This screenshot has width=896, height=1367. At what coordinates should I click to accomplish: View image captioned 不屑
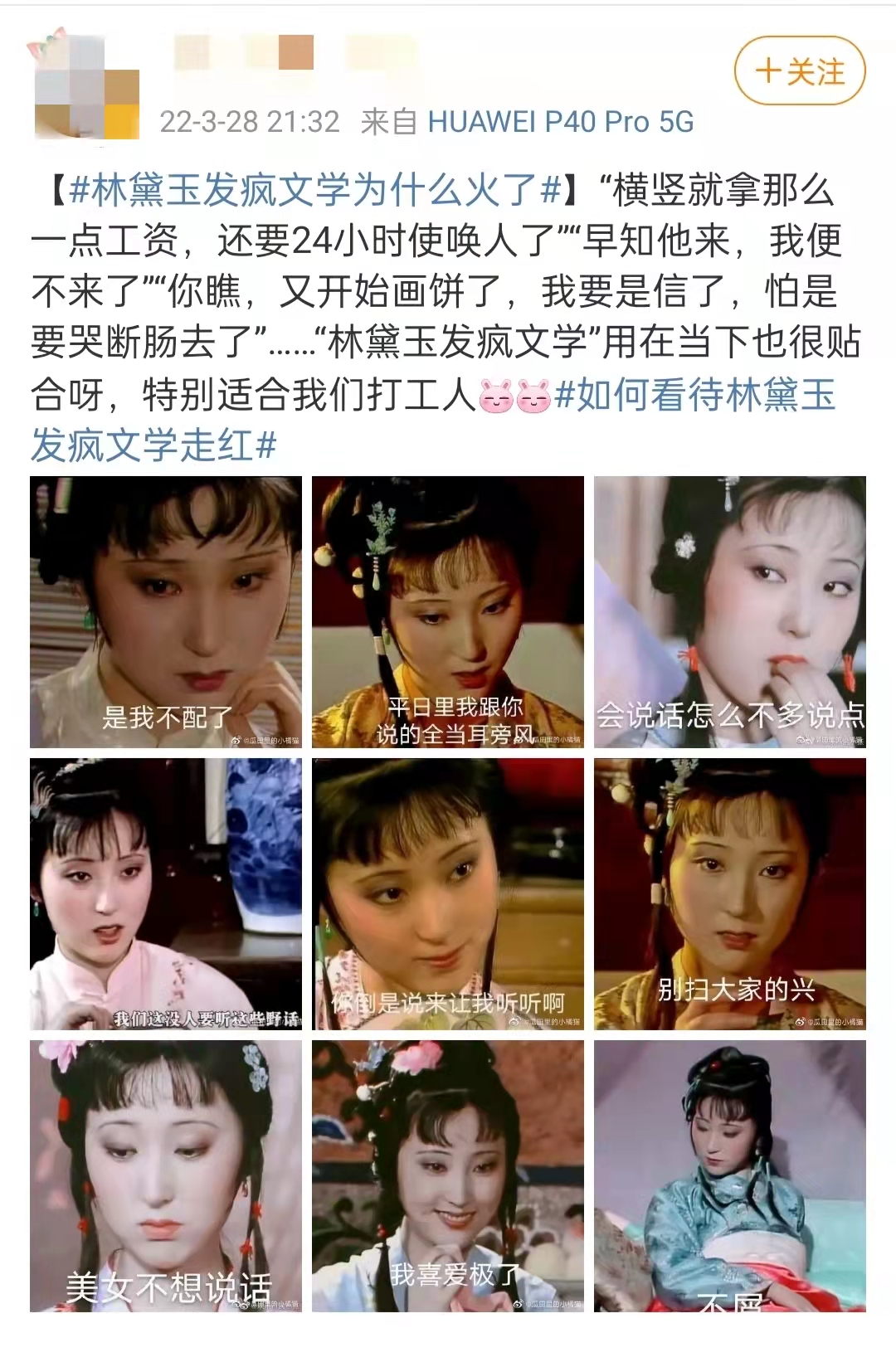coord(729,1176)
